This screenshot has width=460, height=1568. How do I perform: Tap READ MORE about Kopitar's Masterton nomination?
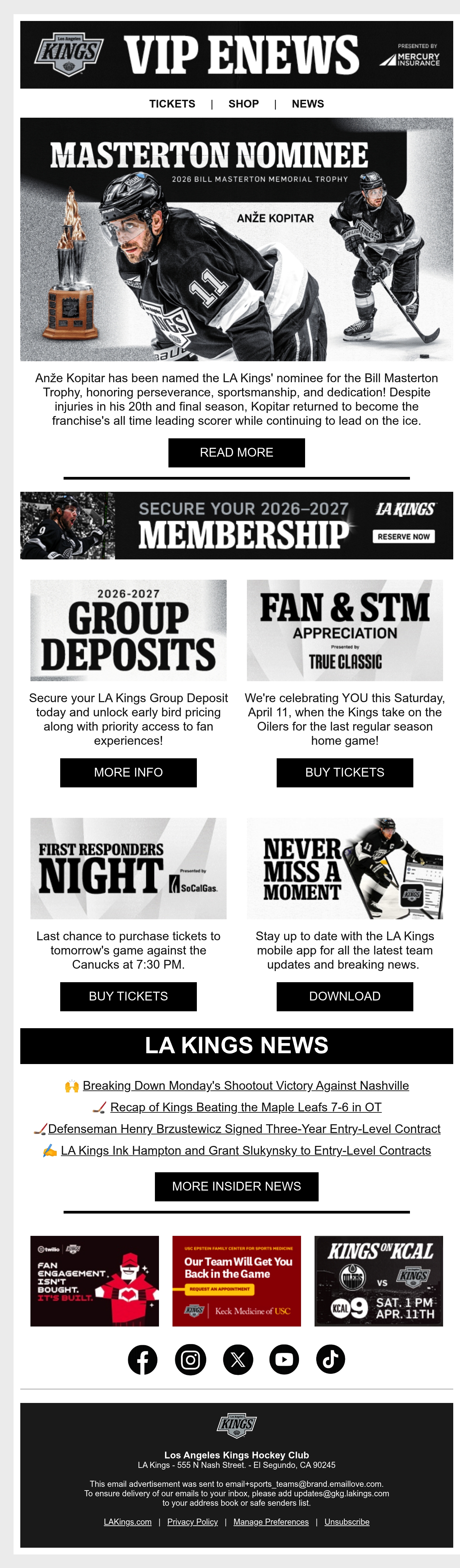[237, 453]
